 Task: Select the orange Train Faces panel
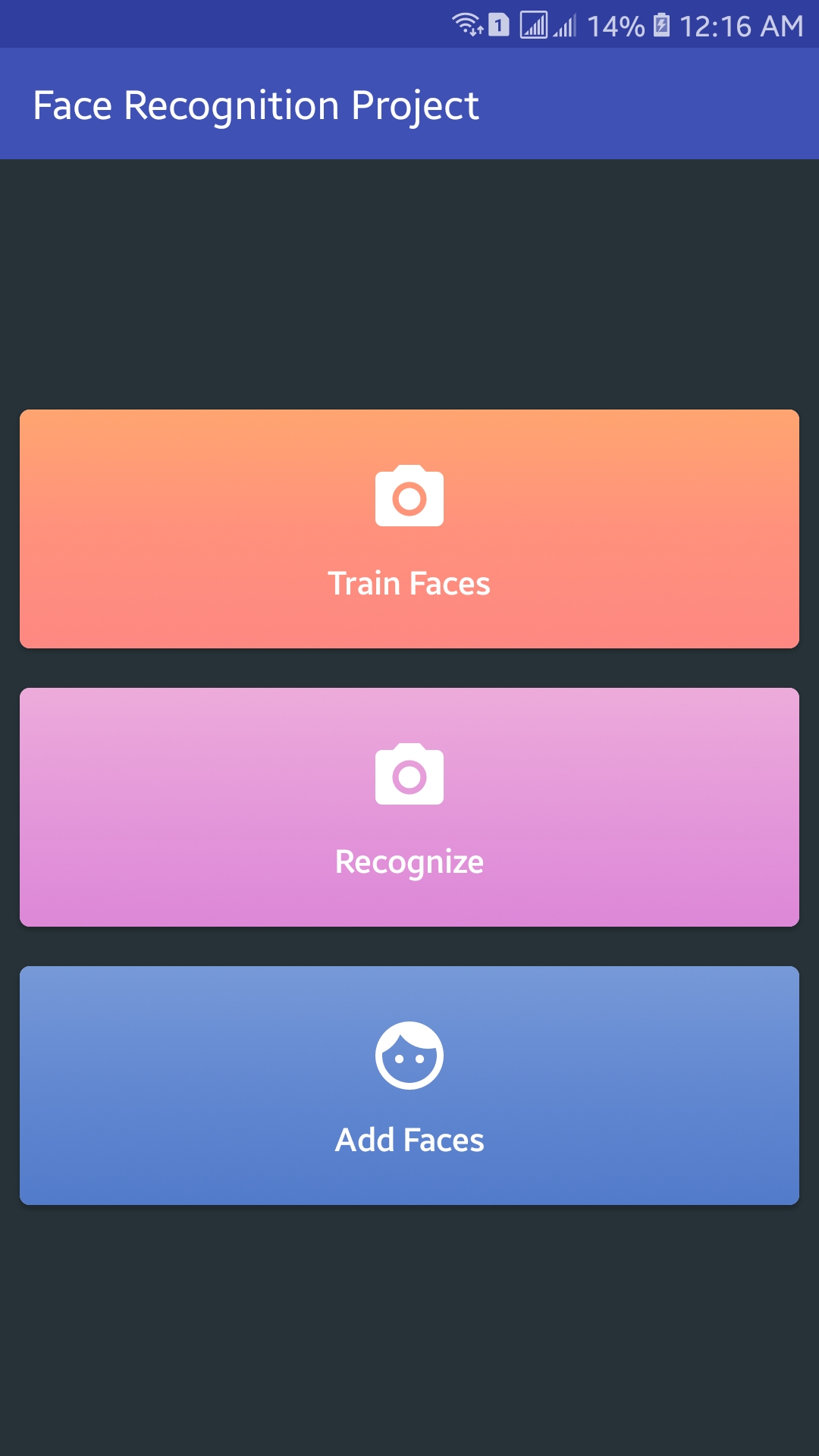[409, 529]
